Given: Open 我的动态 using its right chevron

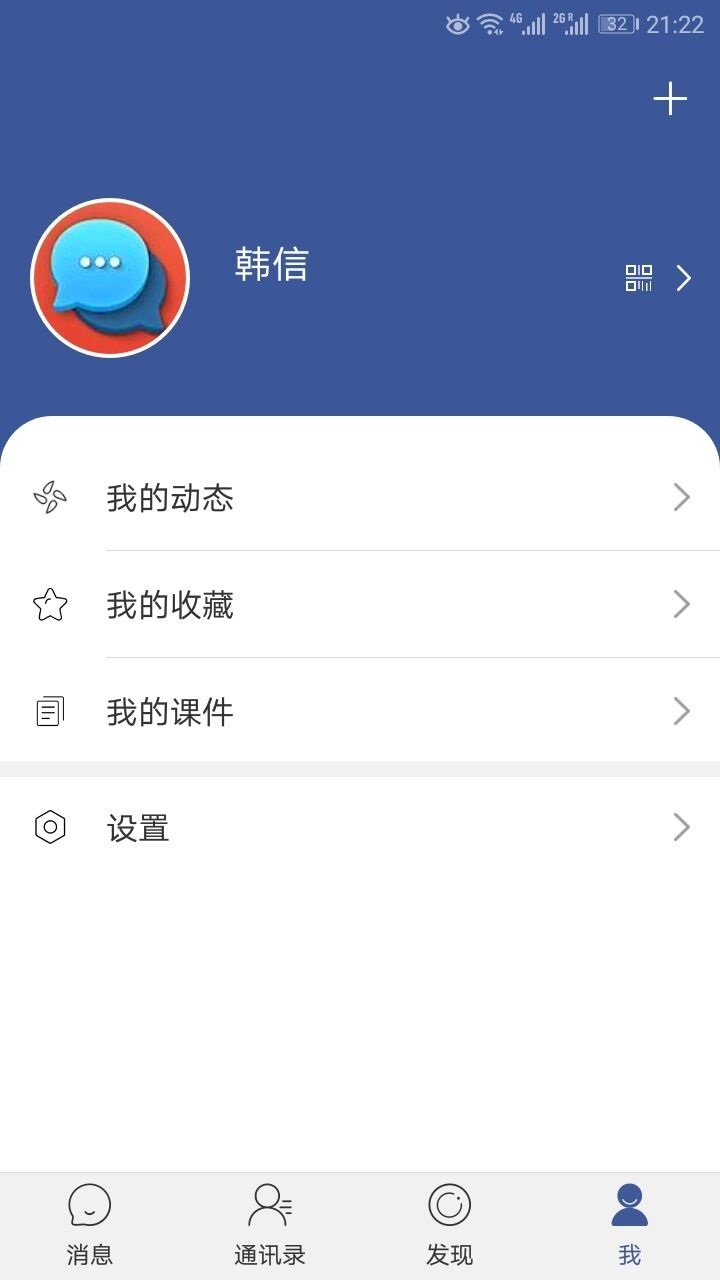Looking at the screenshot, I should click(x=682, y=497).
